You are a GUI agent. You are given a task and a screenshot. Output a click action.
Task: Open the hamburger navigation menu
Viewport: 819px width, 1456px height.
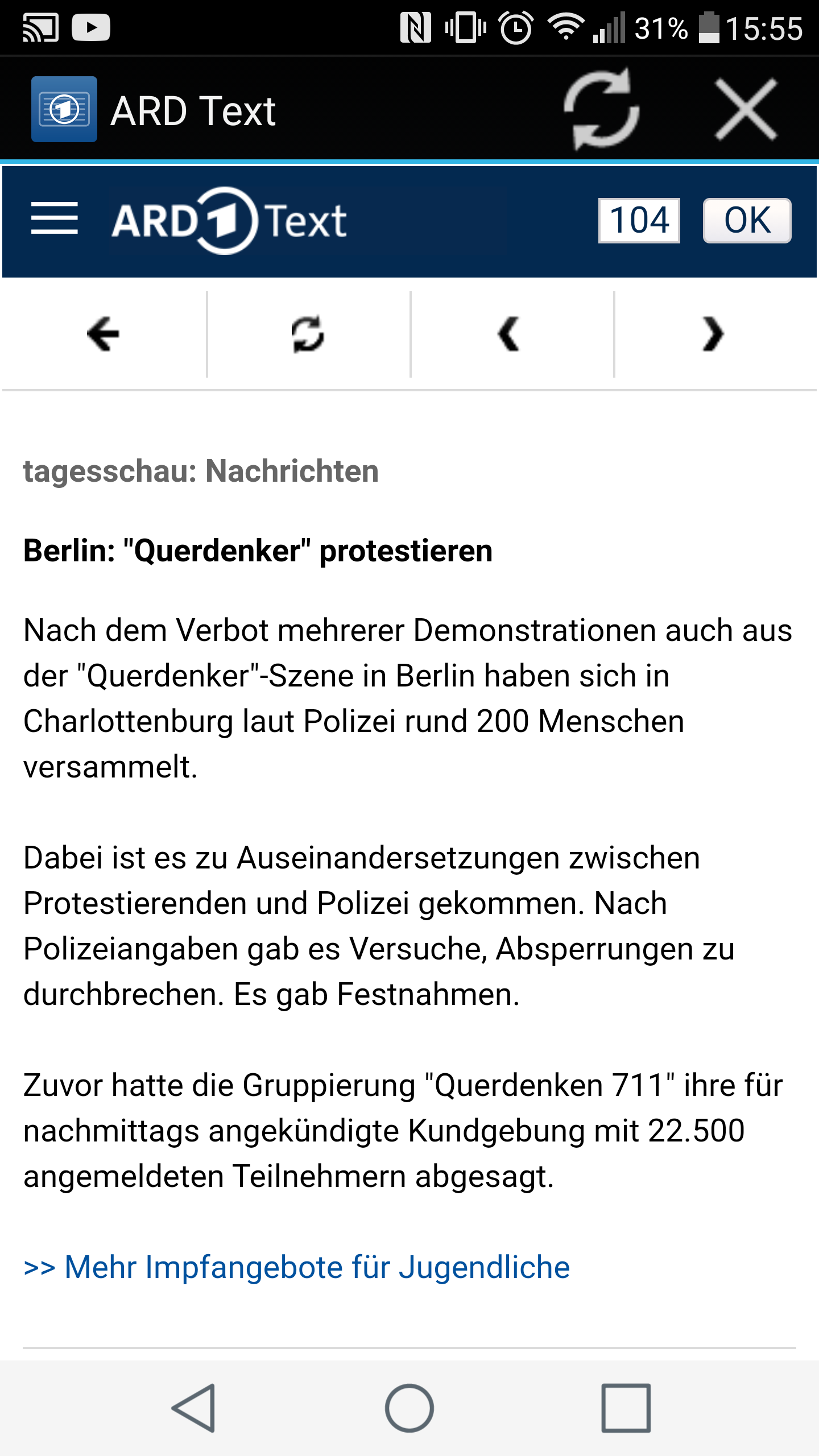pos(55,218)
